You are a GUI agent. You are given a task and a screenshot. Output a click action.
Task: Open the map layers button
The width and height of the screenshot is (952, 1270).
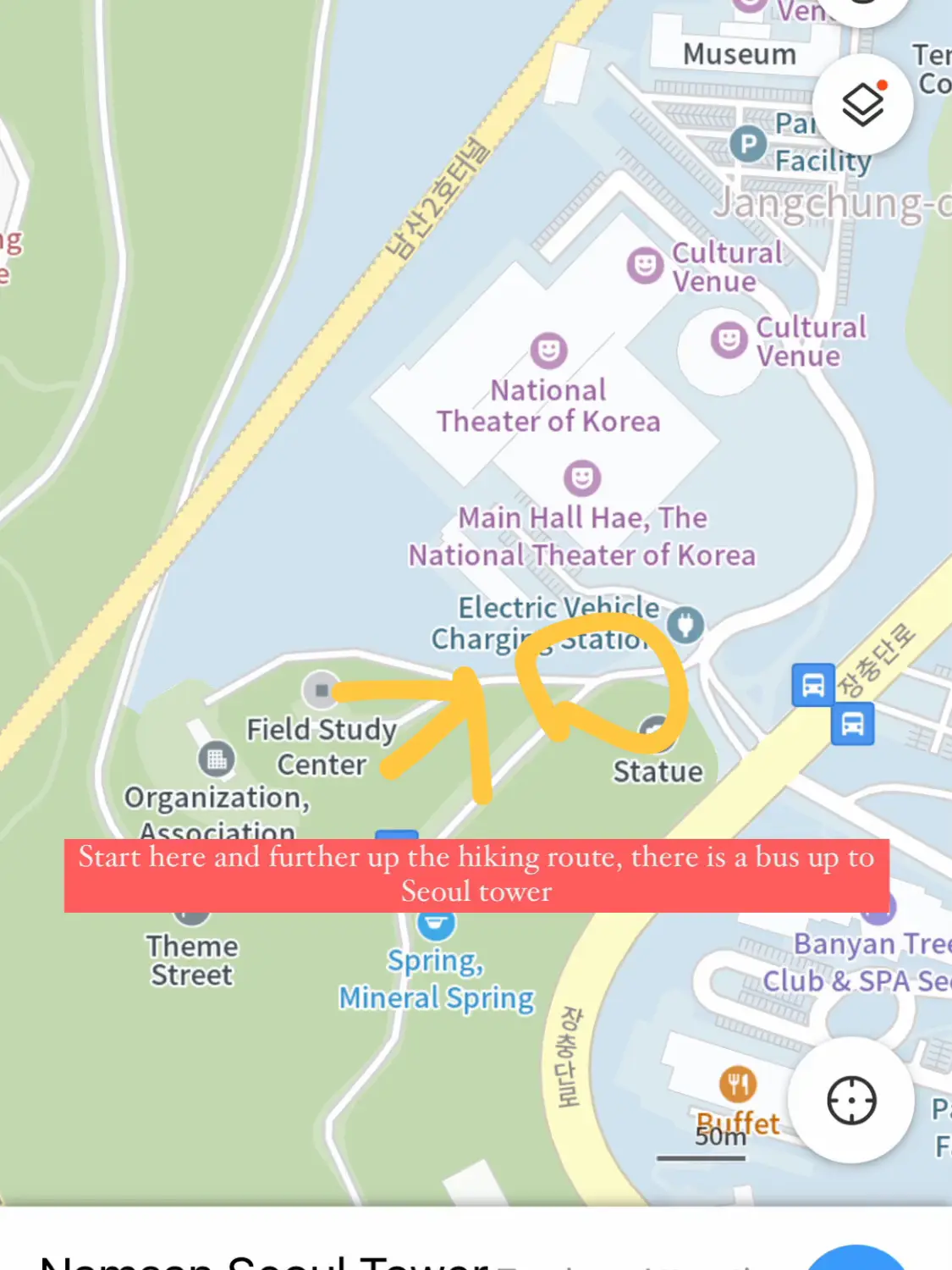click(862, 105)
